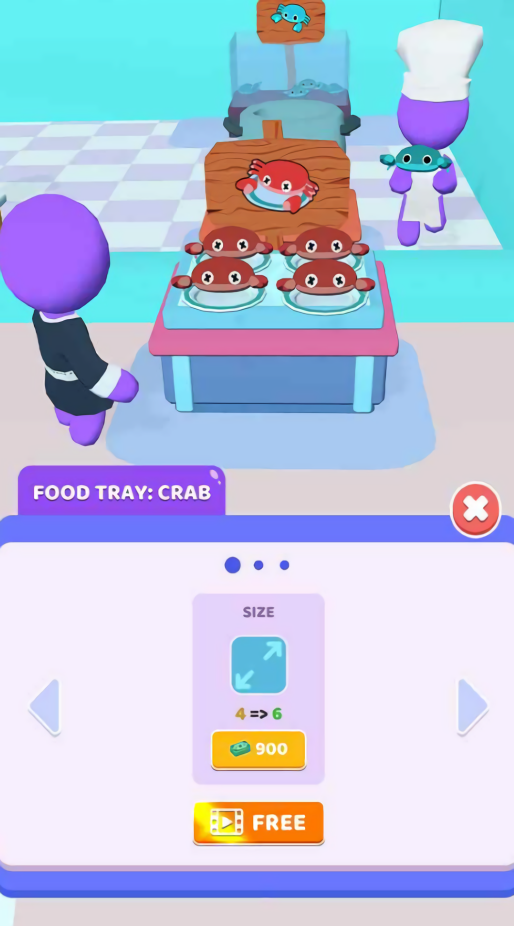Watch the video for a FREE upgrade
514x926 pixels.
258,822
